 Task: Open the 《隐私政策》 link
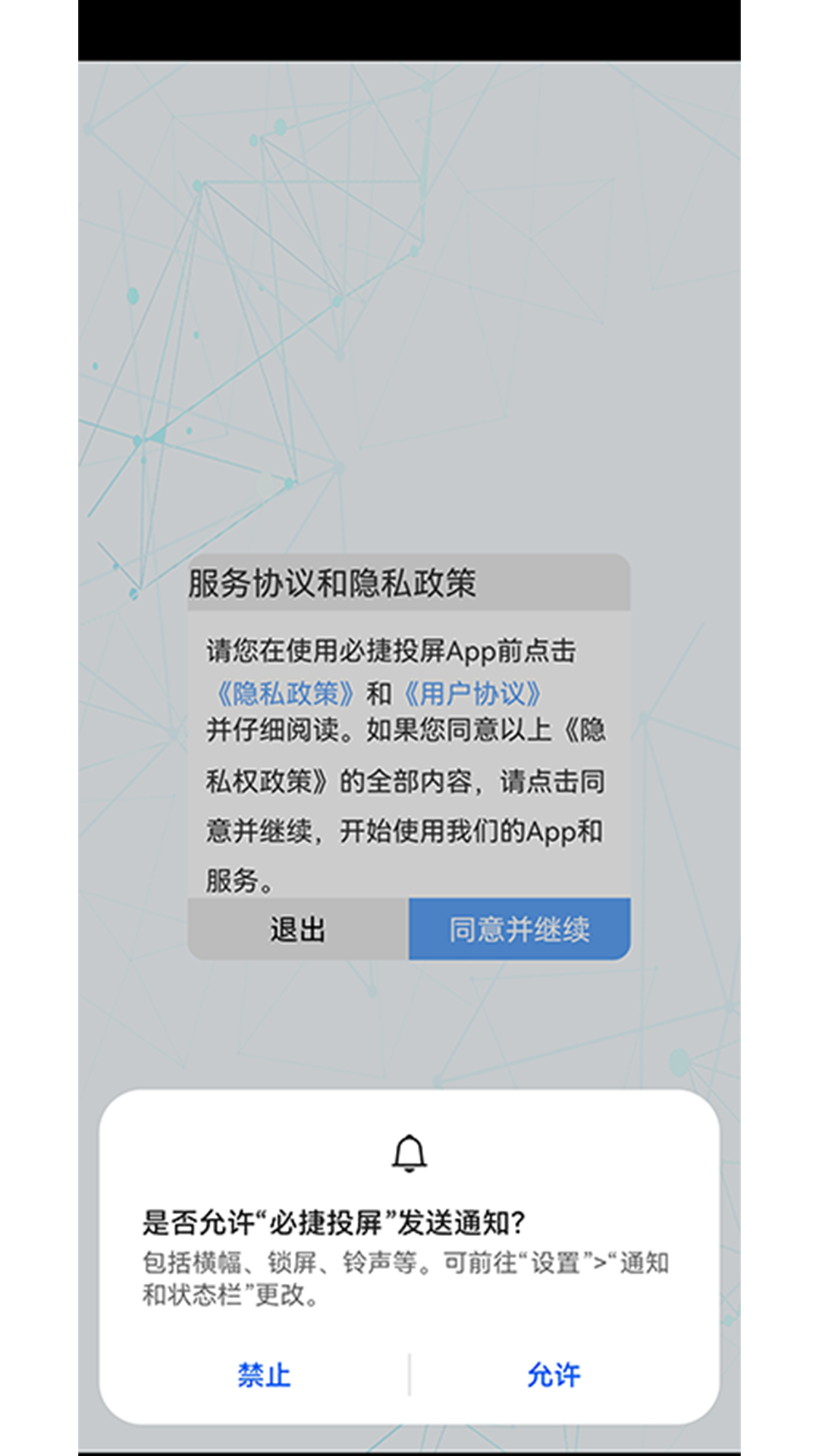[286, 693]
